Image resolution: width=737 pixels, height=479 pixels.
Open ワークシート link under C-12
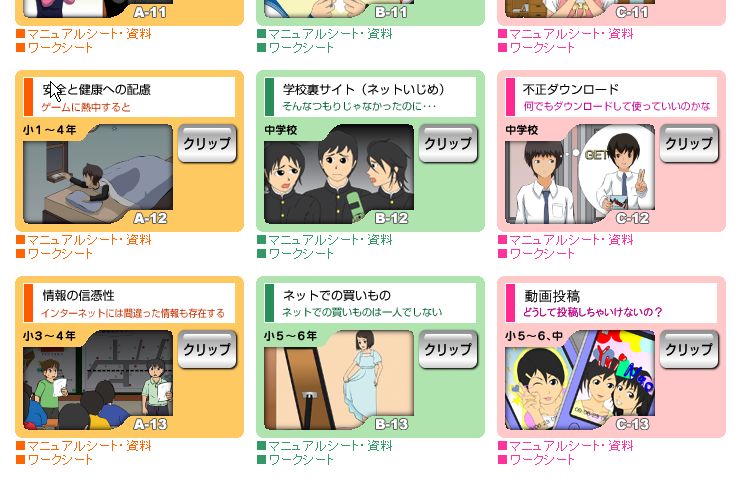(542, 253)
